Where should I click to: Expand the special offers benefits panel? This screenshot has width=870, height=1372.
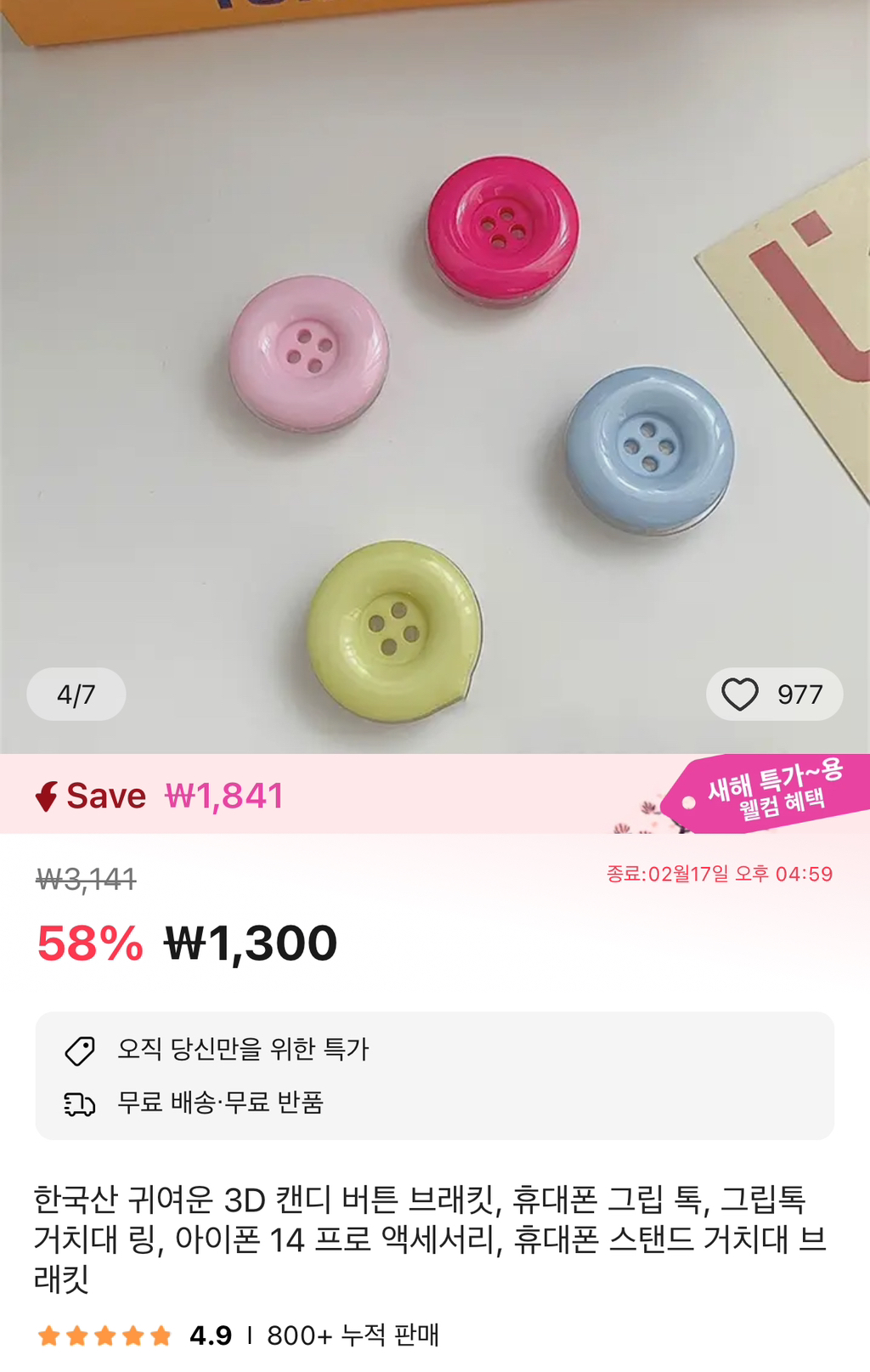(435, 1078)
